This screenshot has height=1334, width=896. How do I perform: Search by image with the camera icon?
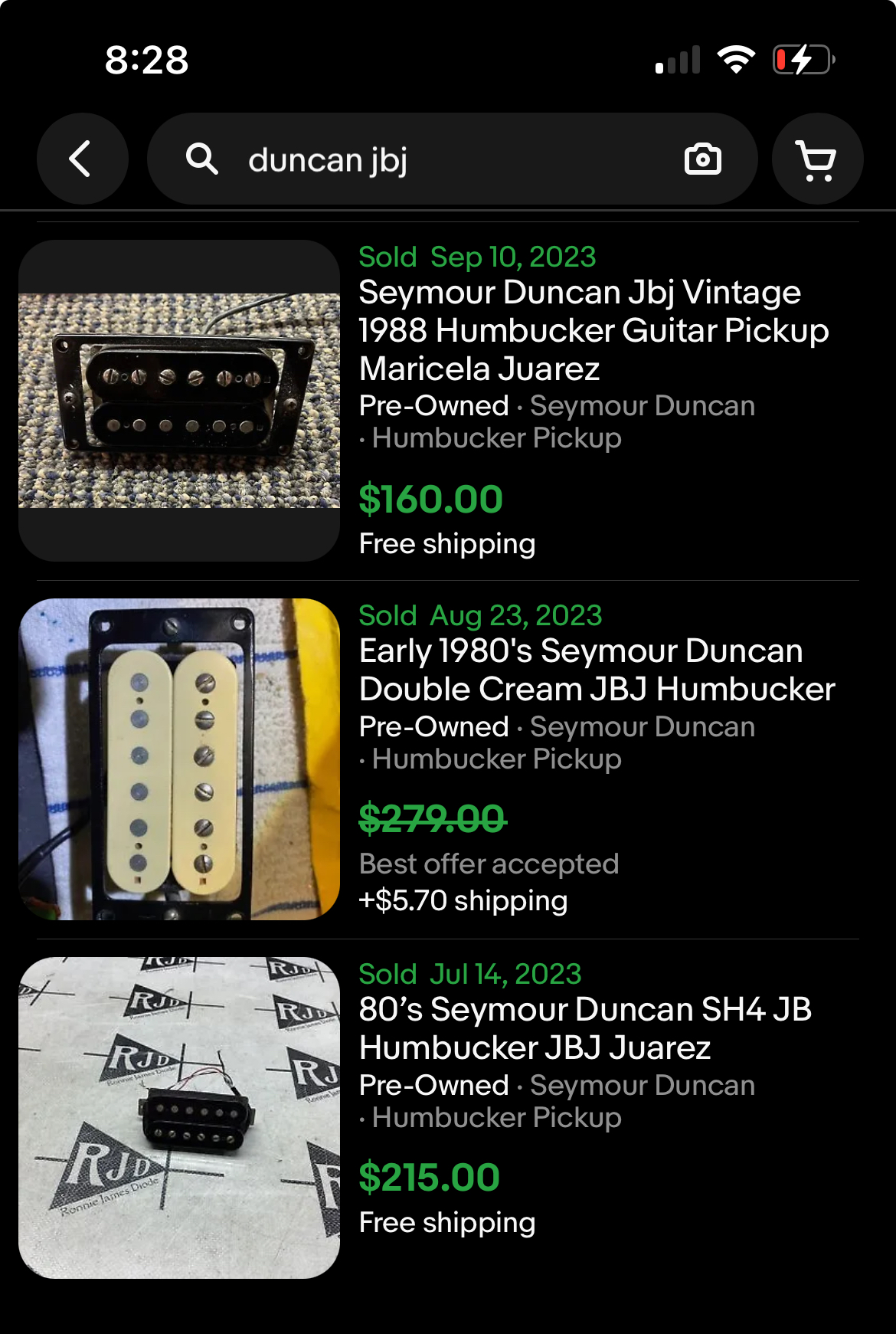click(702, 159)
